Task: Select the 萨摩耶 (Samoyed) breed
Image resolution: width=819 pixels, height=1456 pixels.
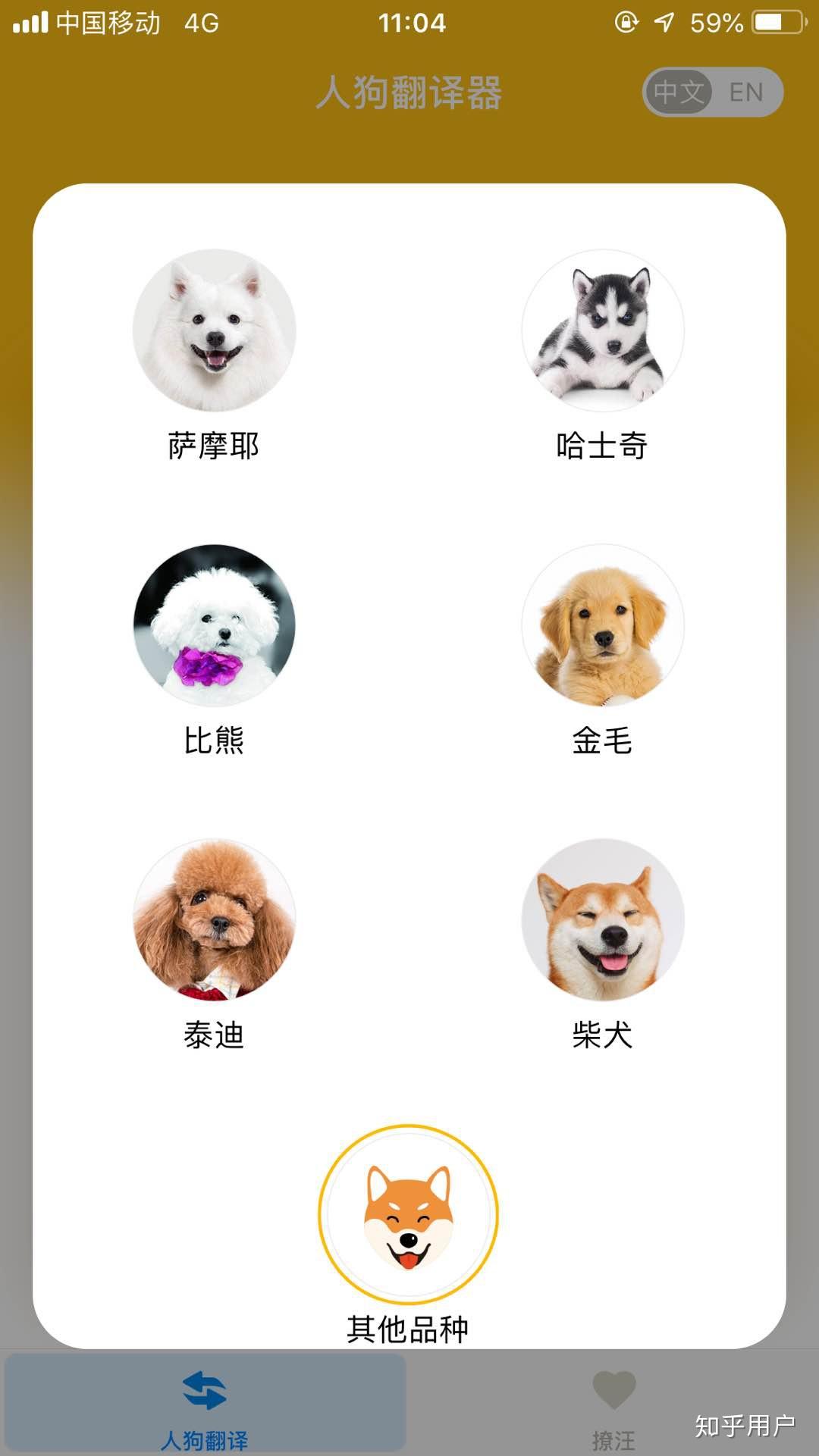Action: [x=215, y=331]
